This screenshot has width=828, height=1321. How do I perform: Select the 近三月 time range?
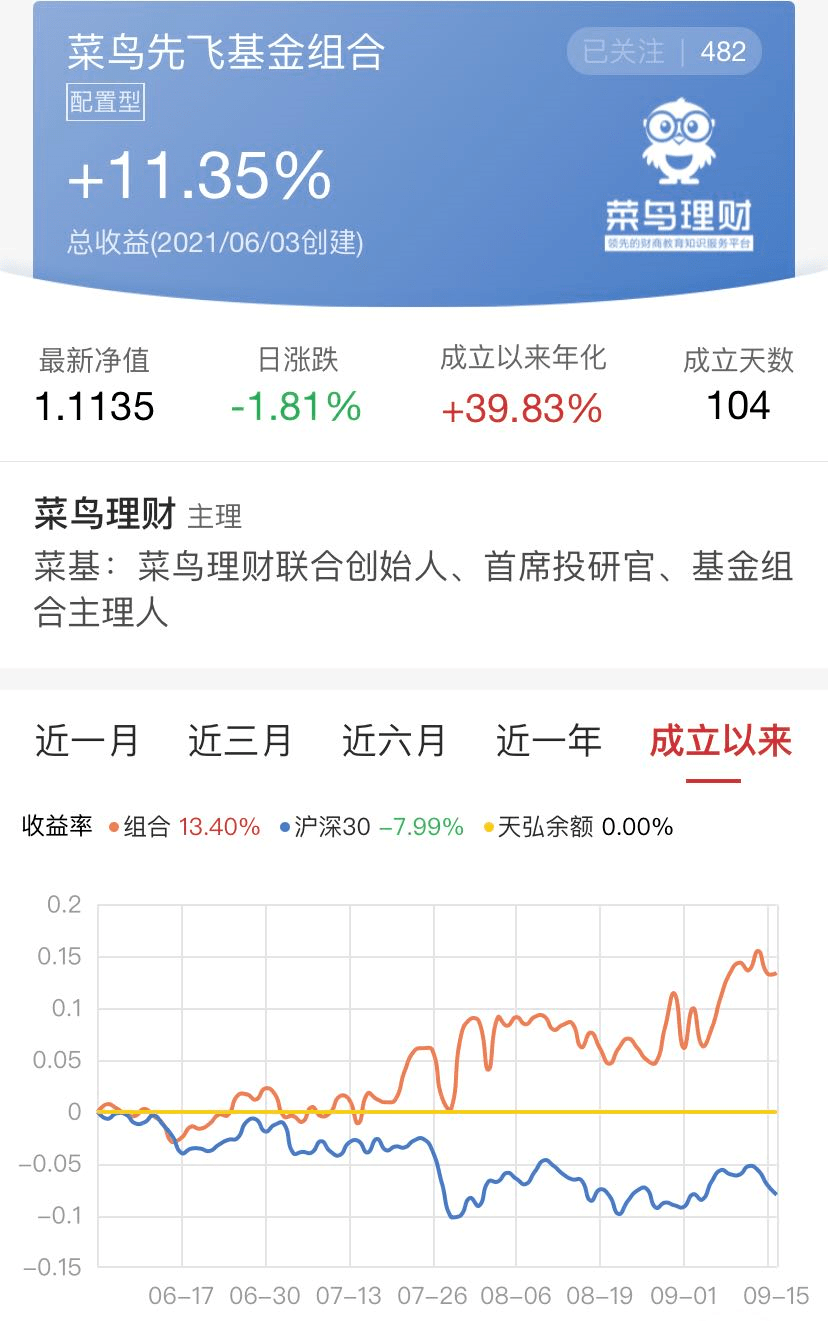click(240, 741)
